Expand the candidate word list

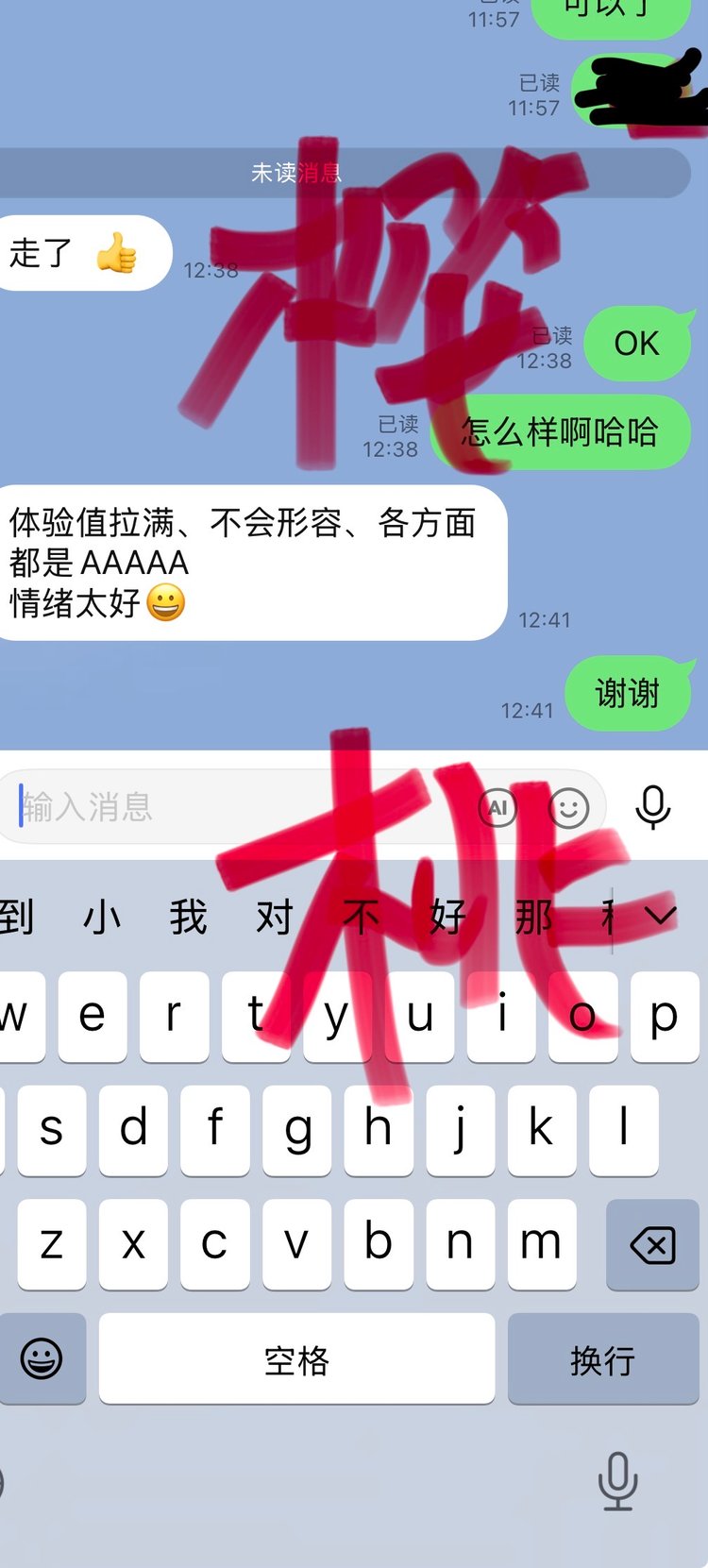660,915
